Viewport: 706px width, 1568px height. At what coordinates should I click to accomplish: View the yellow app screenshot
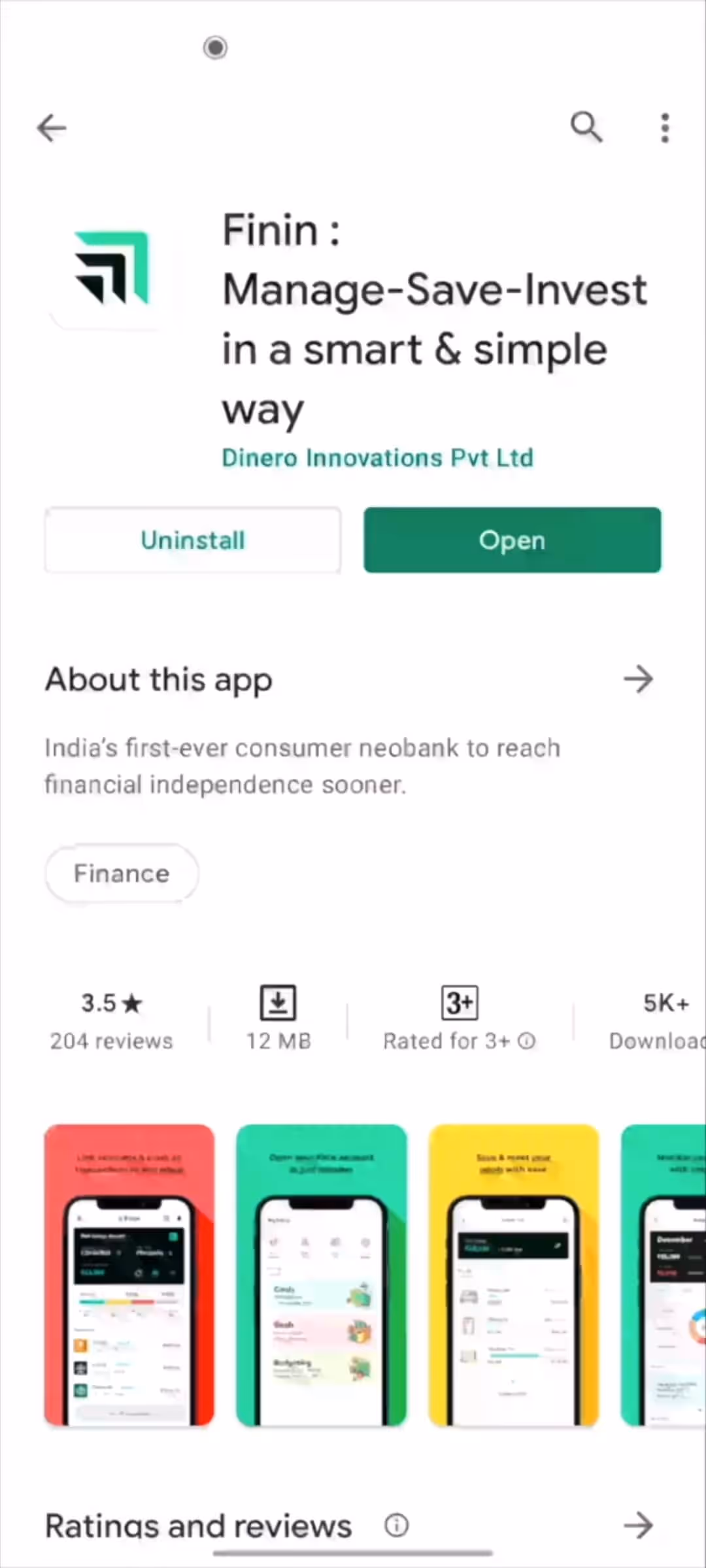(x=513, y=1275)
